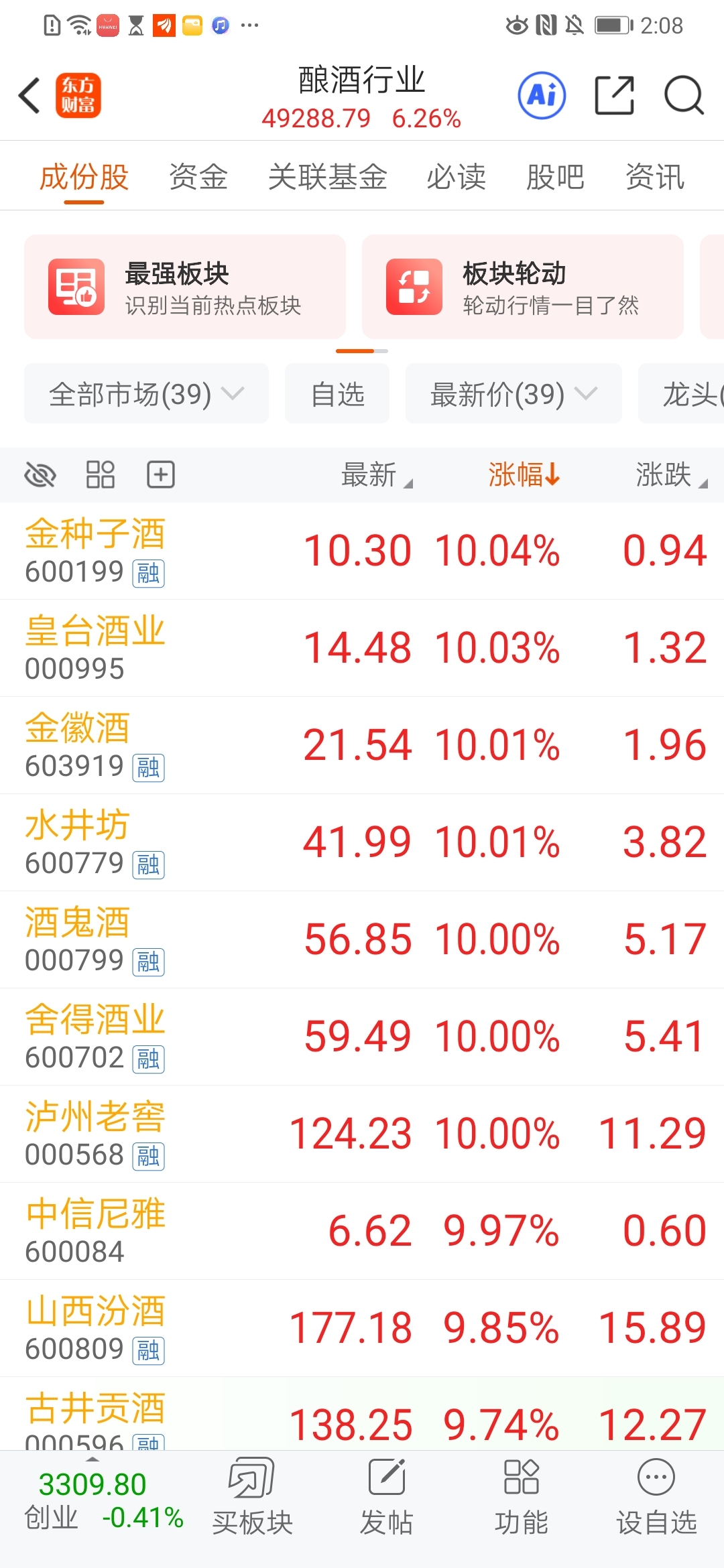Open the 金种子酒 stock row

[362, 551]
